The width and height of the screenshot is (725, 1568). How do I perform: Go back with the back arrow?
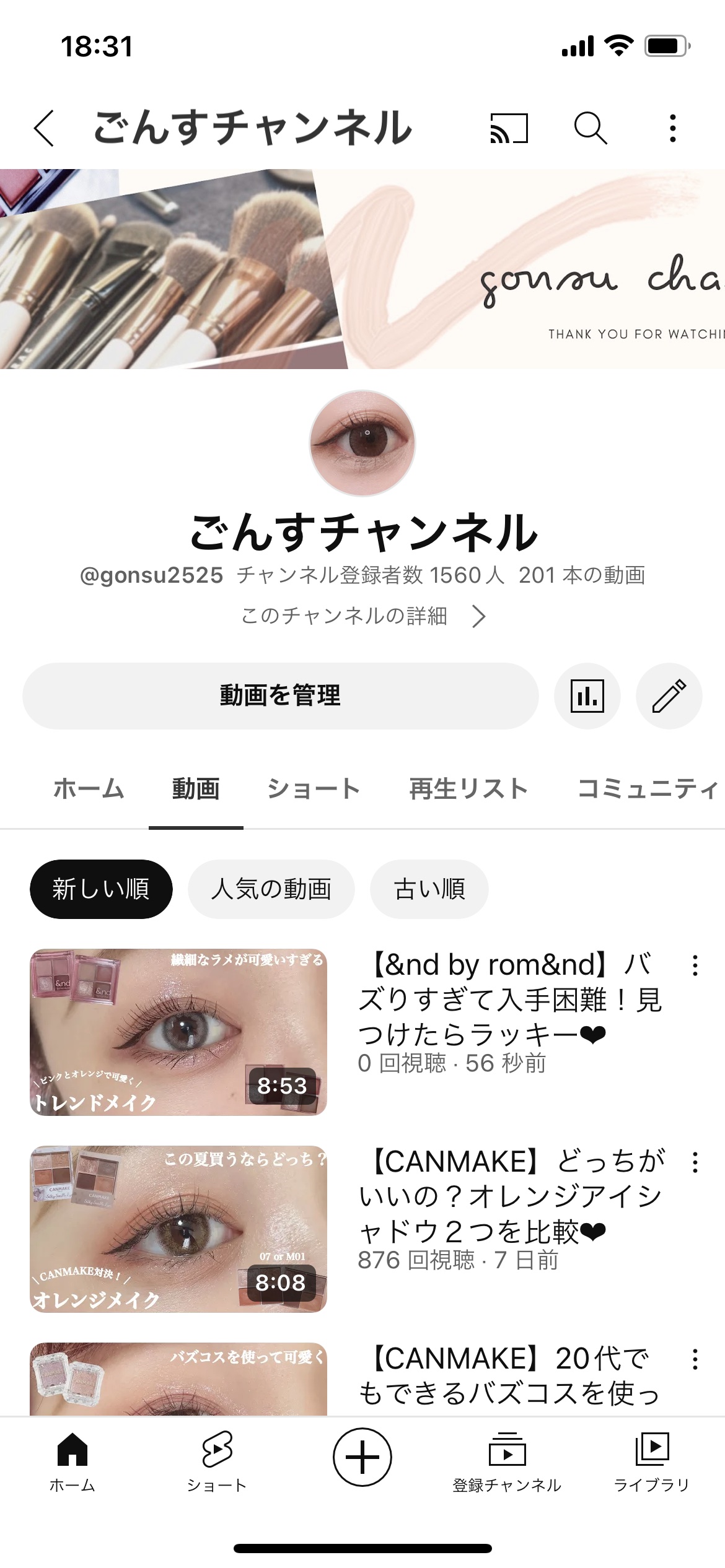point(43,128)
